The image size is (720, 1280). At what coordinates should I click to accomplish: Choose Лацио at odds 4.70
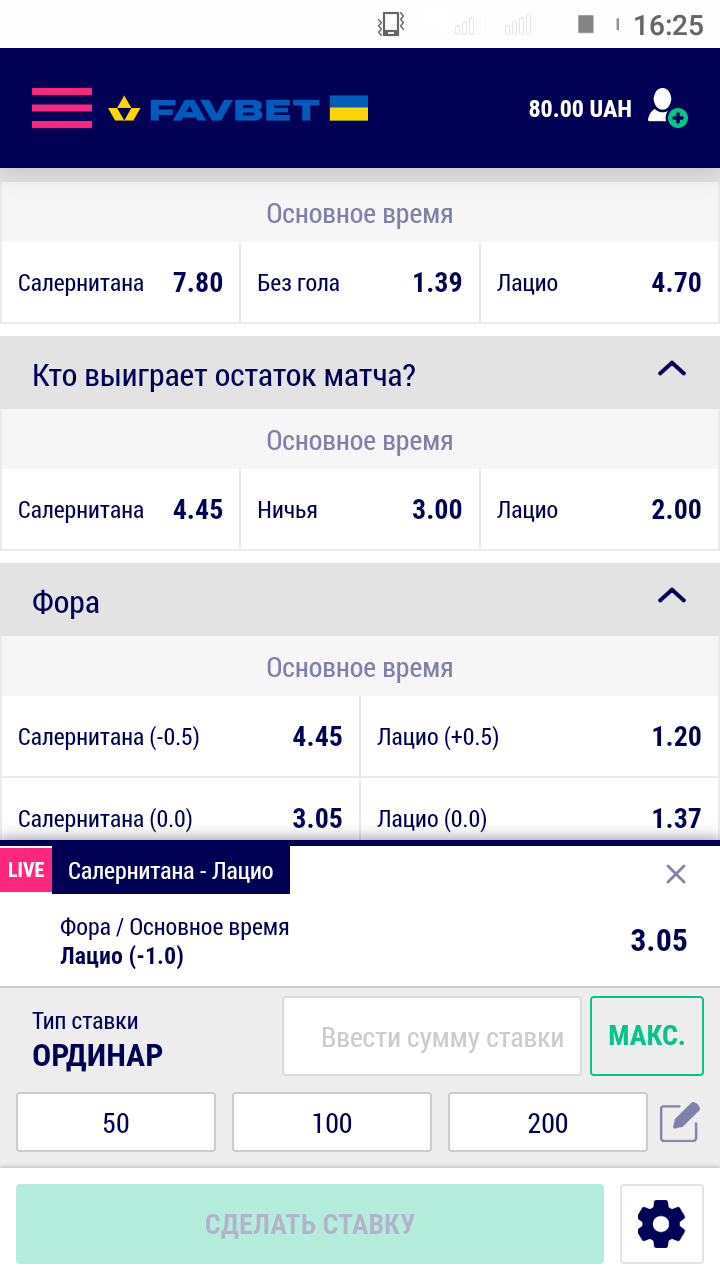pyautogui.click(x=599, y=283)
